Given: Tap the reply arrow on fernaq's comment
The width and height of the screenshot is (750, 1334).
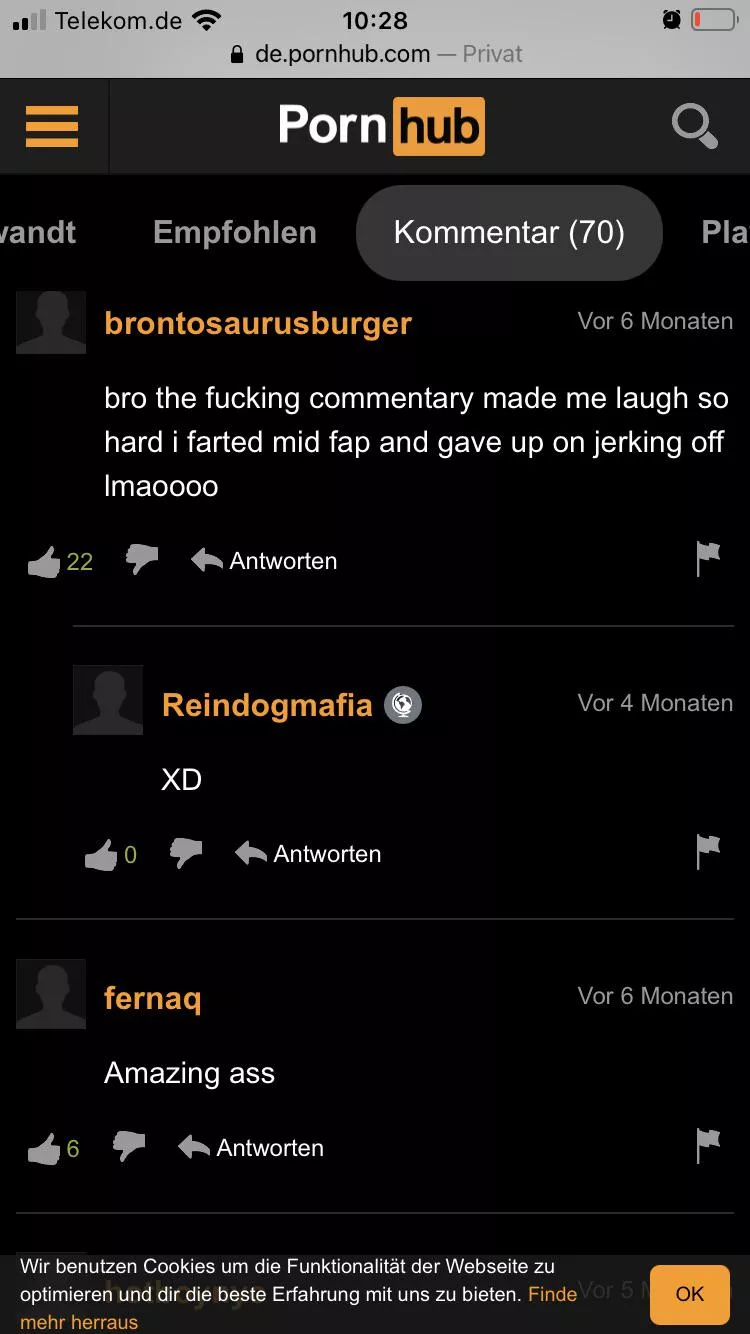Looking at the screenshot, I should [x=193, y=1147].
